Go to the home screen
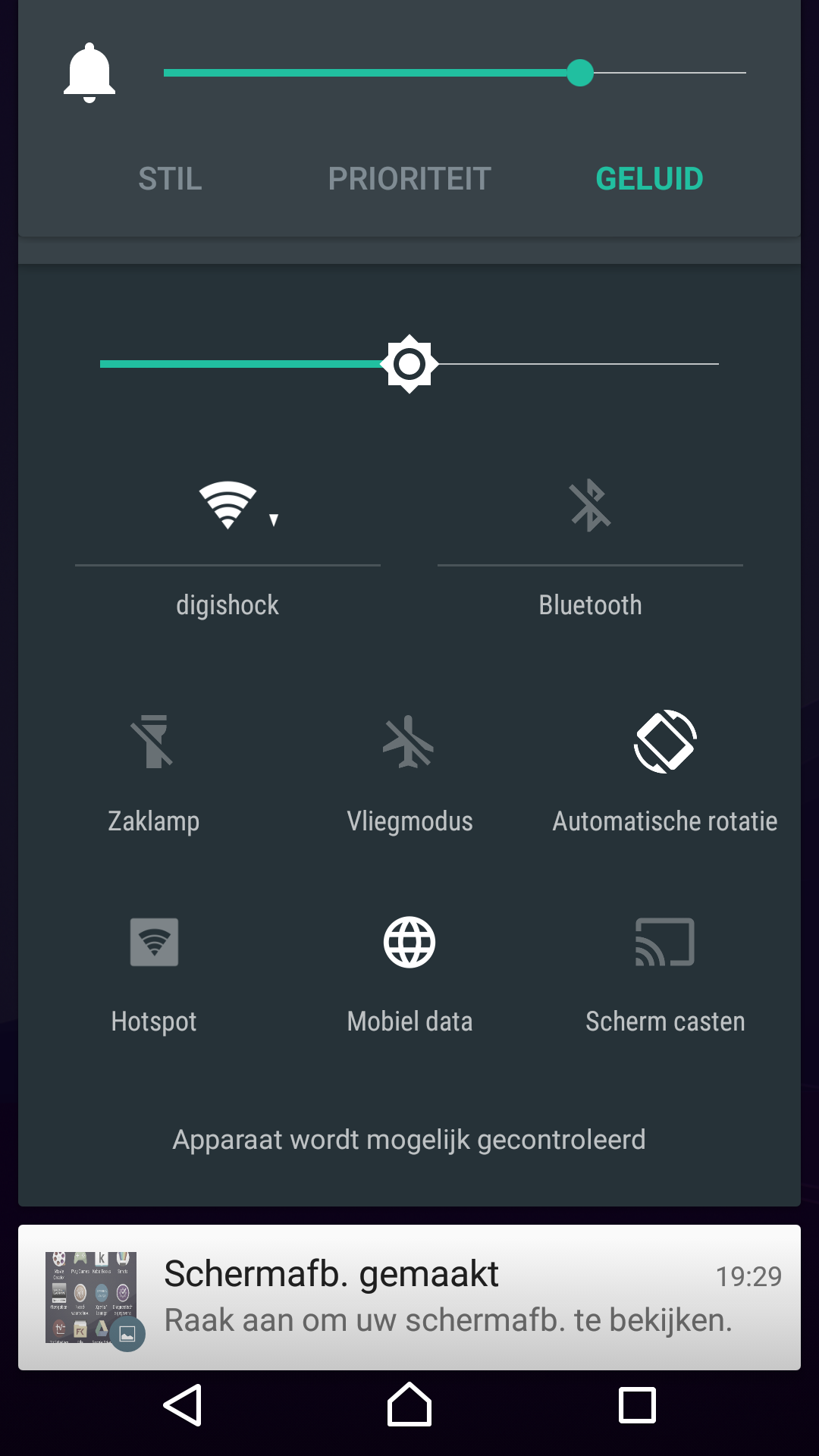The height and width of the screenshot is (1456, 819). pyautogui.click(x=409, y=1405)
